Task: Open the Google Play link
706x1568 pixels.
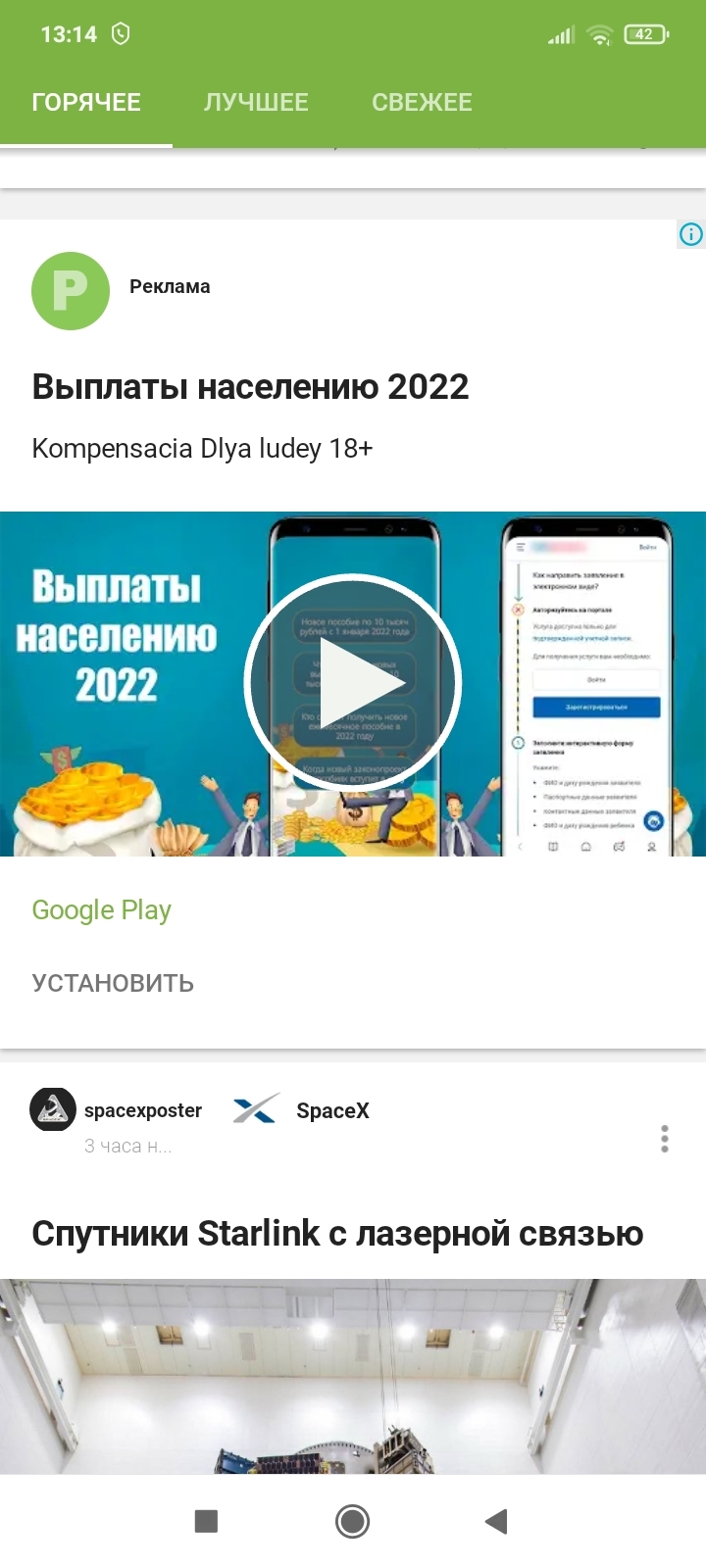Action: (x=102, y=910)
